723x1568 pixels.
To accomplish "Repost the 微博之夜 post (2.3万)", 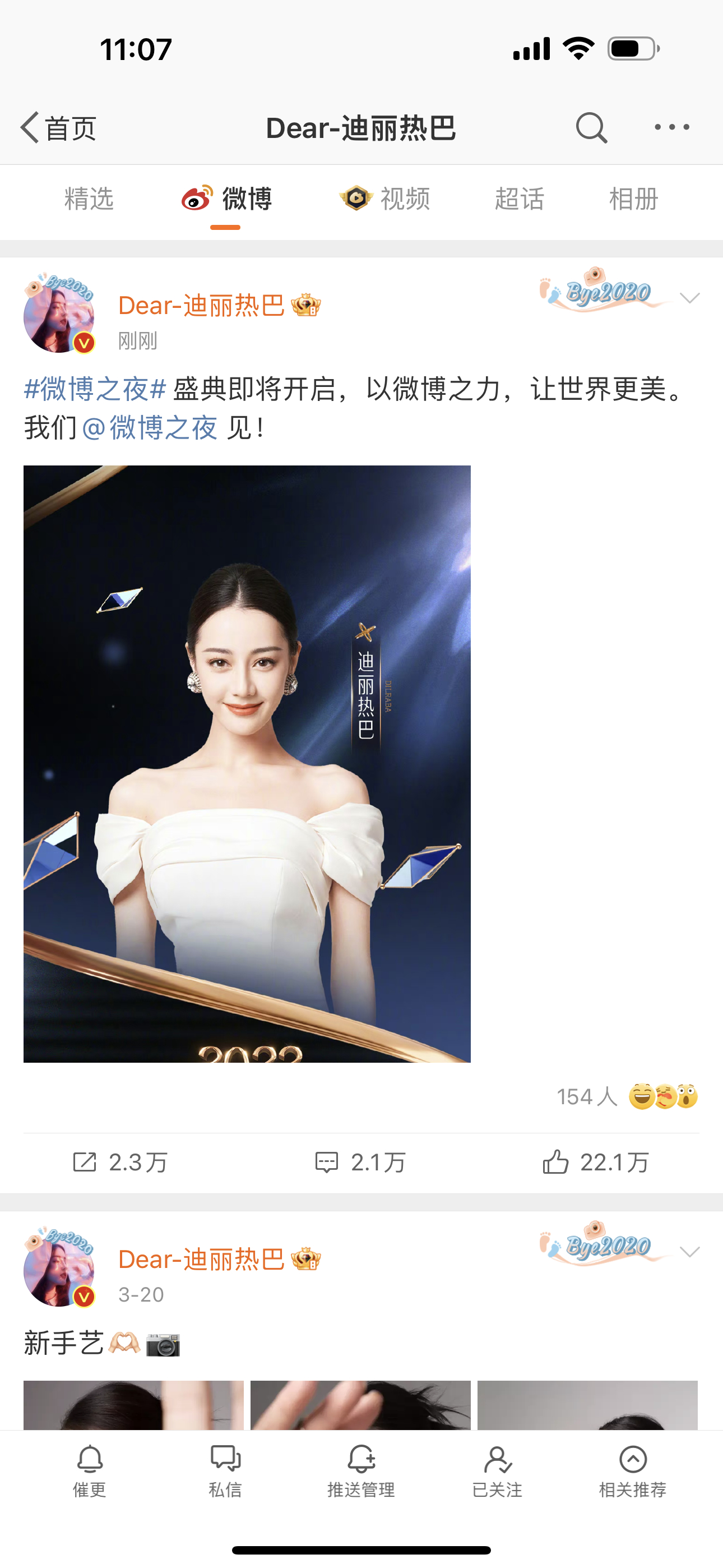I will coord(120,1162).
